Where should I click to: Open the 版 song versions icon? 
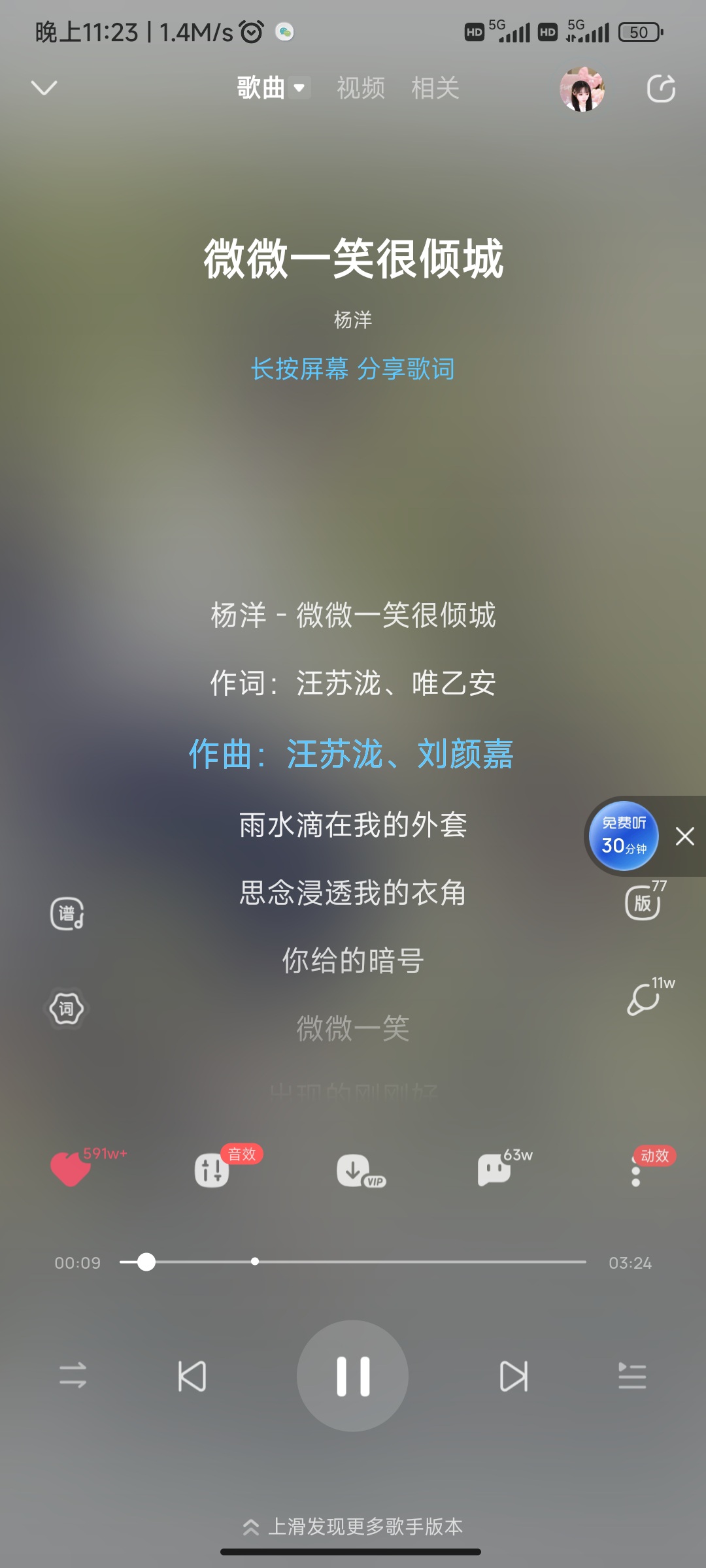pos(645,902)
